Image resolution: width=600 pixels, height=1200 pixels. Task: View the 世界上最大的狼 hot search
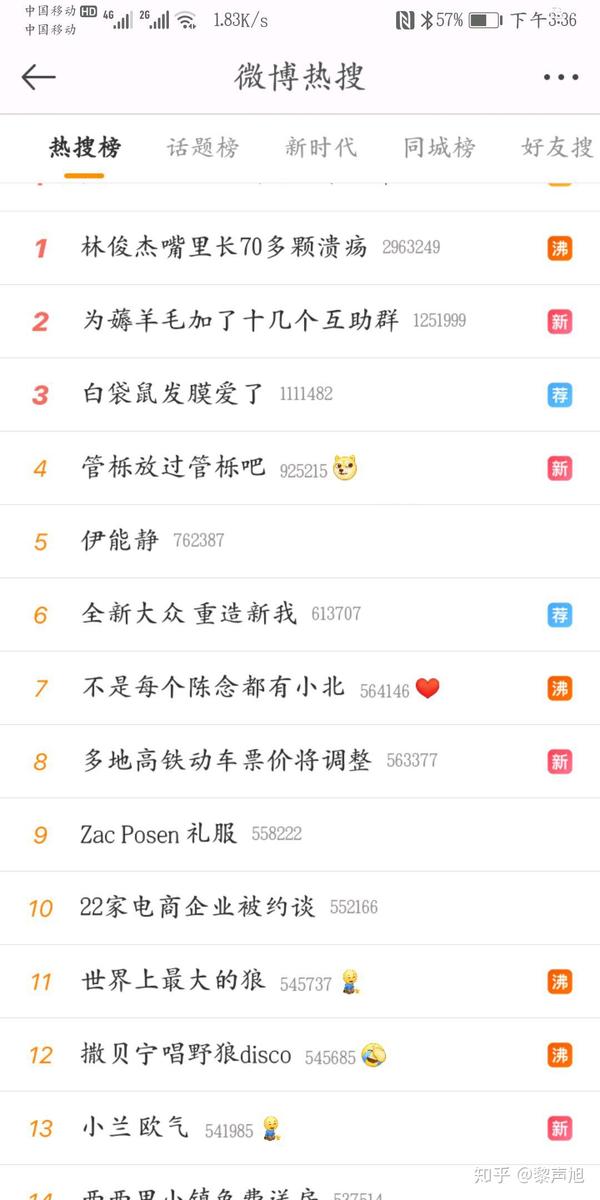(174, 981)
